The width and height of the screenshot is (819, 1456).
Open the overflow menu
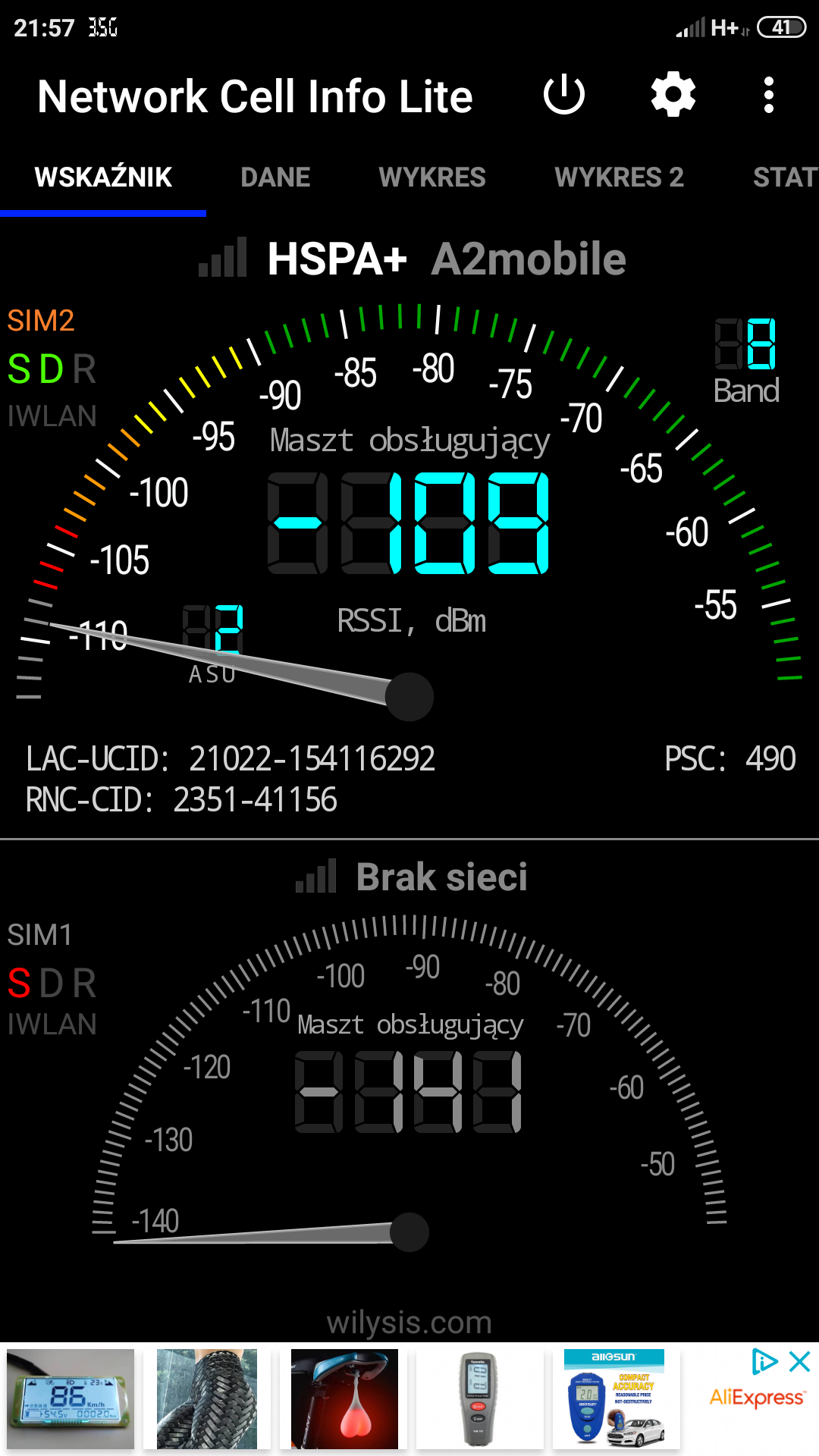tap(769, 96)
